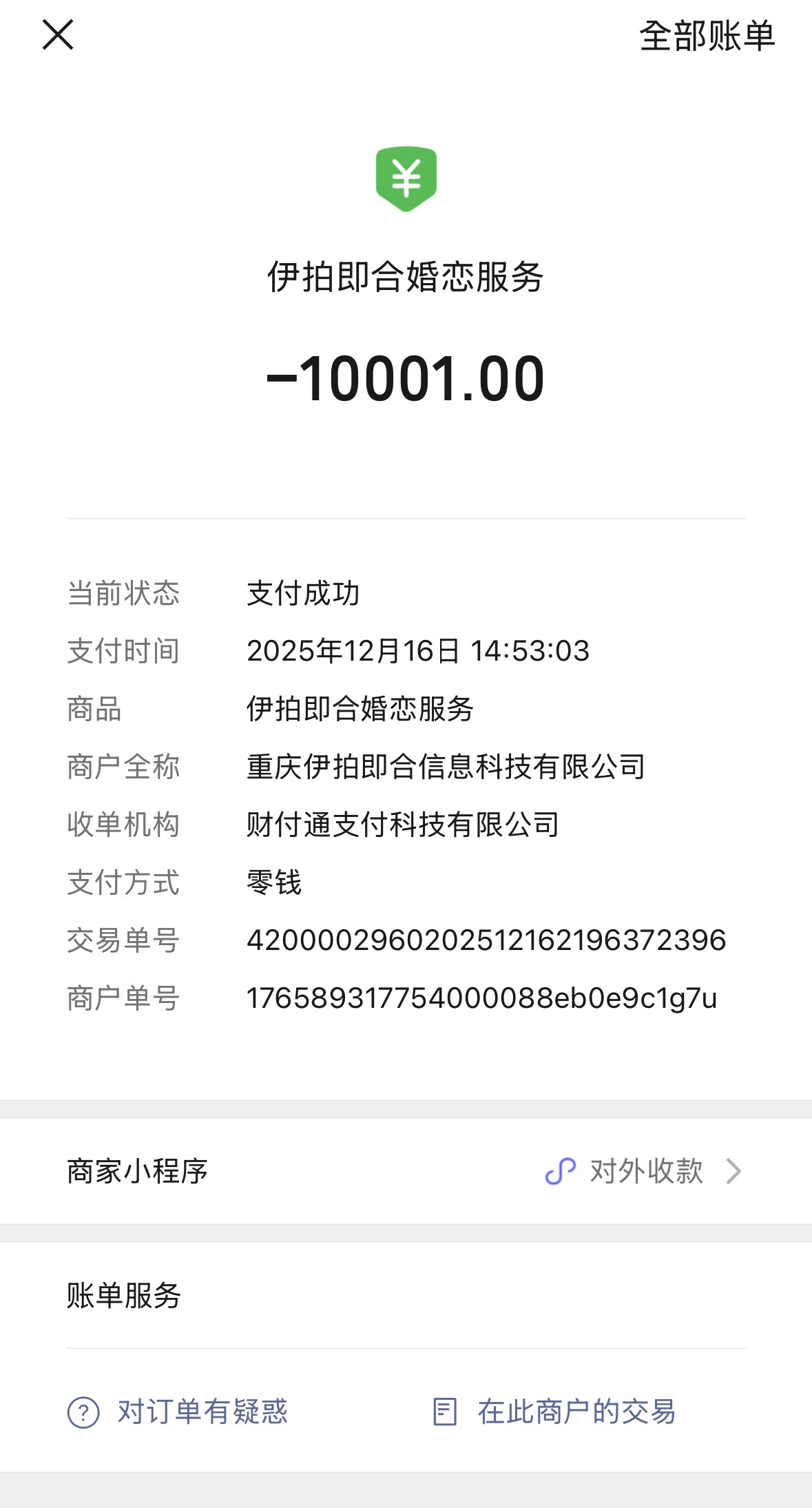Select the 交易单号 transaction number
The image size is (812, 1508).
click(487, 942)
